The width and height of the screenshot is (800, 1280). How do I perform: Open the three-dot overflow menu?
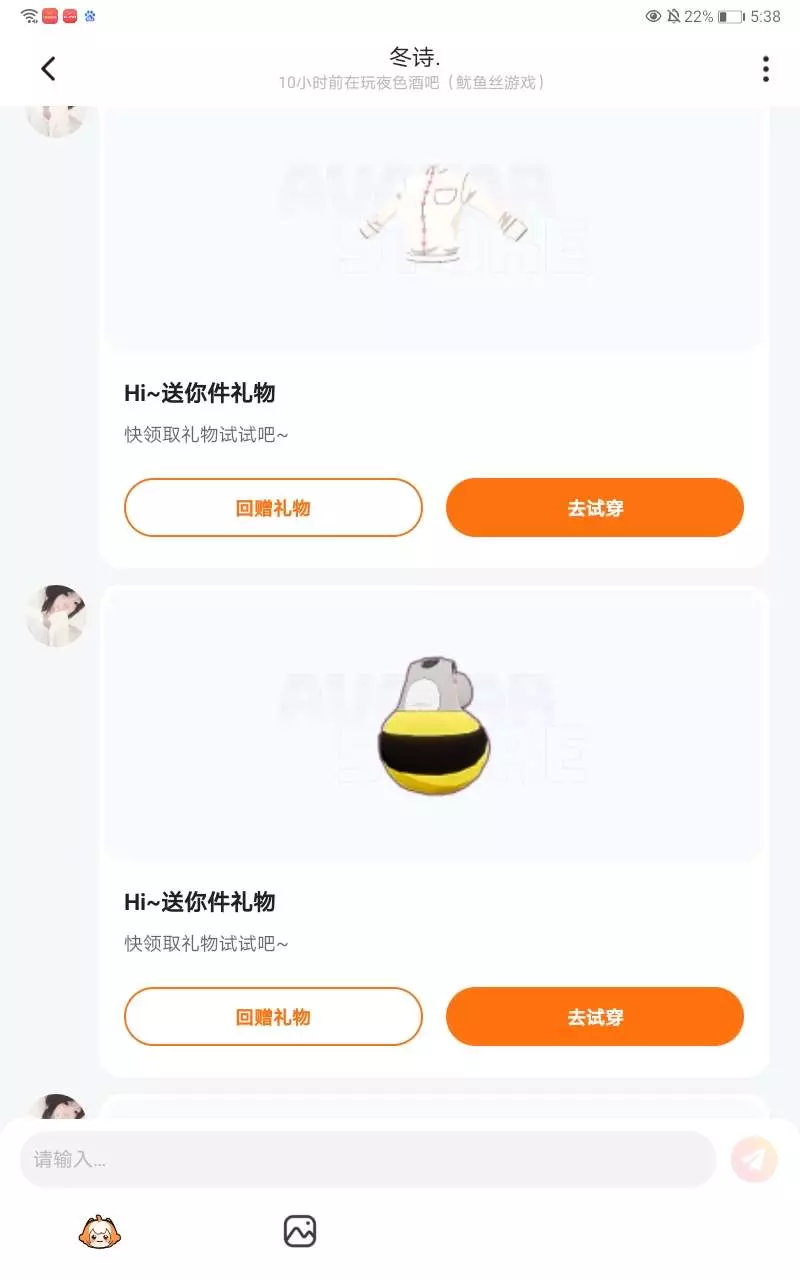pos(766,68)
